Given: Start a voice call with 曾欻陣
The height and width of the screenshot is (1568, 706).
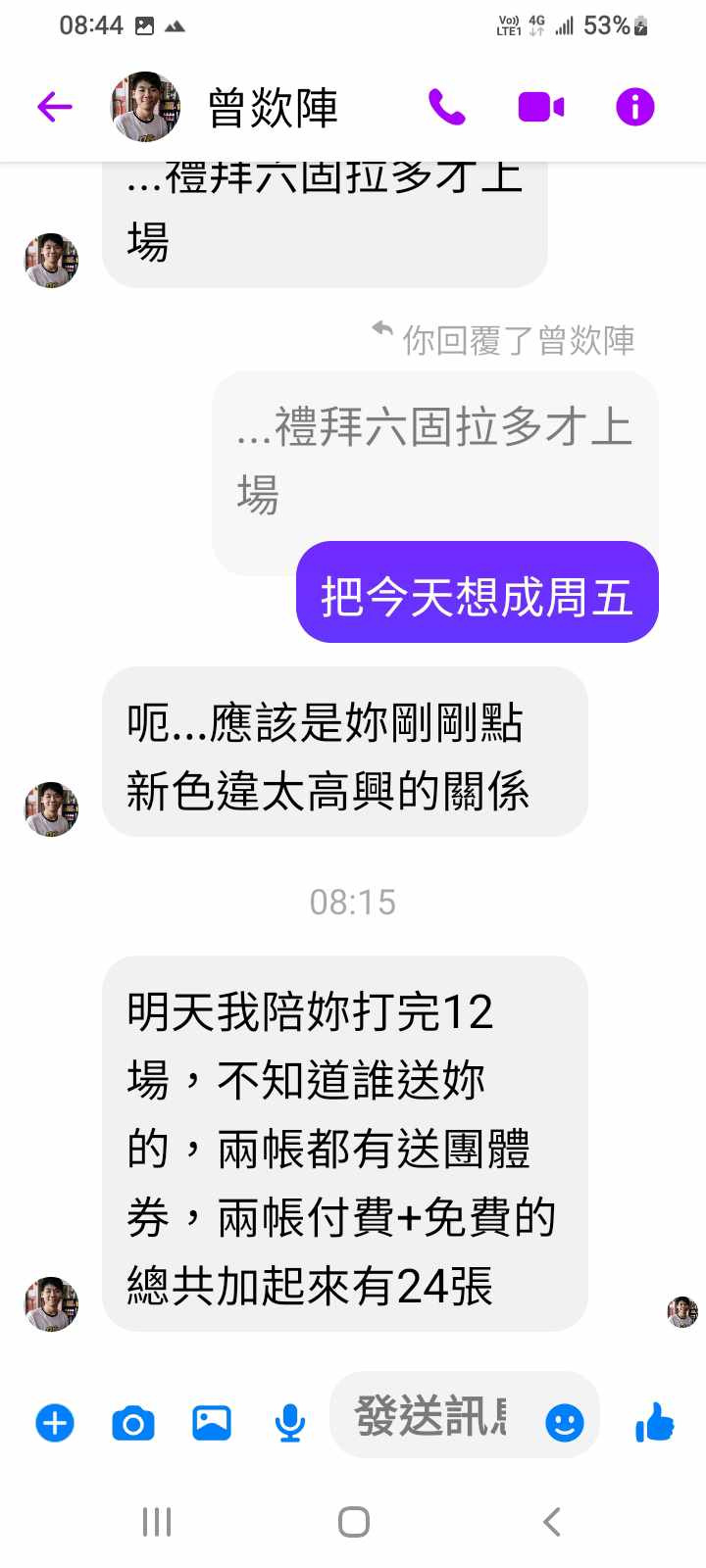Looking at the screenshot, I should [x=446, y=107].
